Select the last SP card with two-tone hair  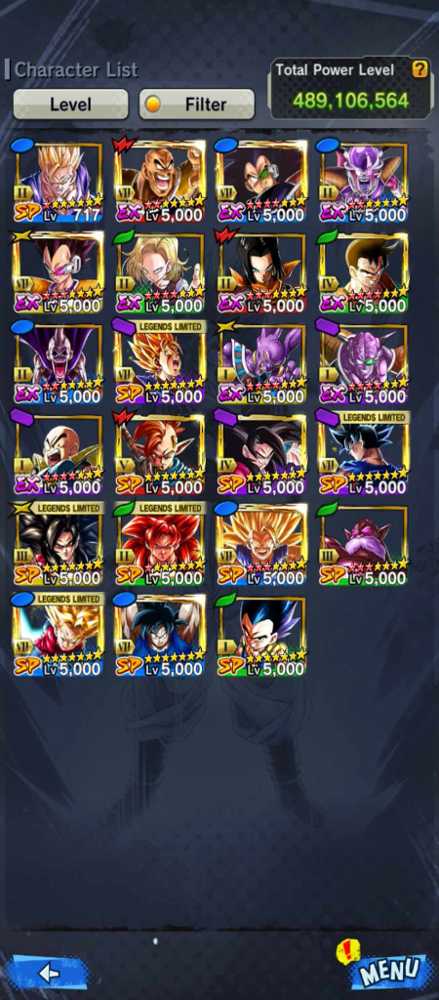coord(262,636)
